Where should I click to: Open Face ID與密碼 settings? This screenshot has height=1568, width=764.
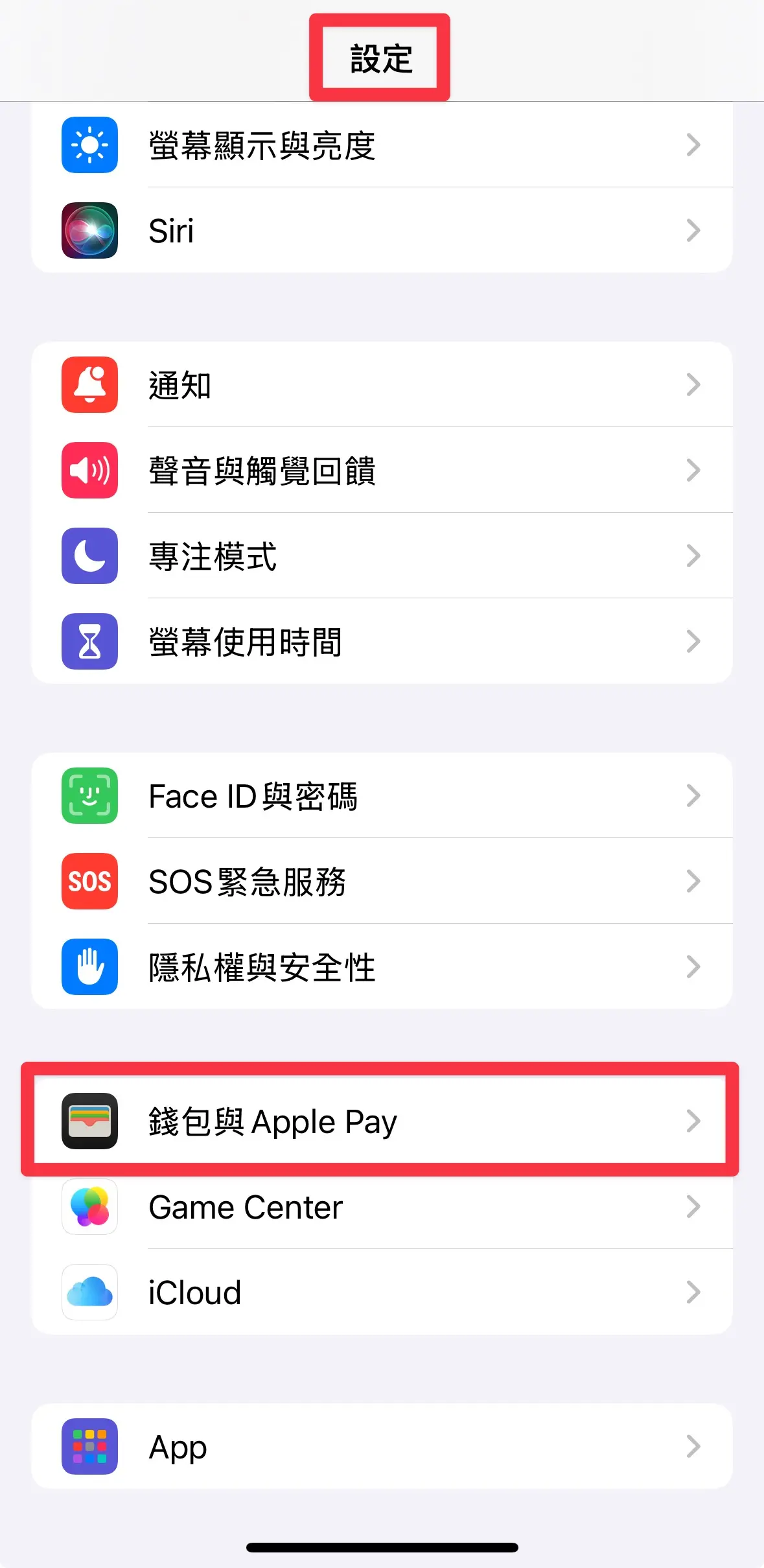click(381, 796)
